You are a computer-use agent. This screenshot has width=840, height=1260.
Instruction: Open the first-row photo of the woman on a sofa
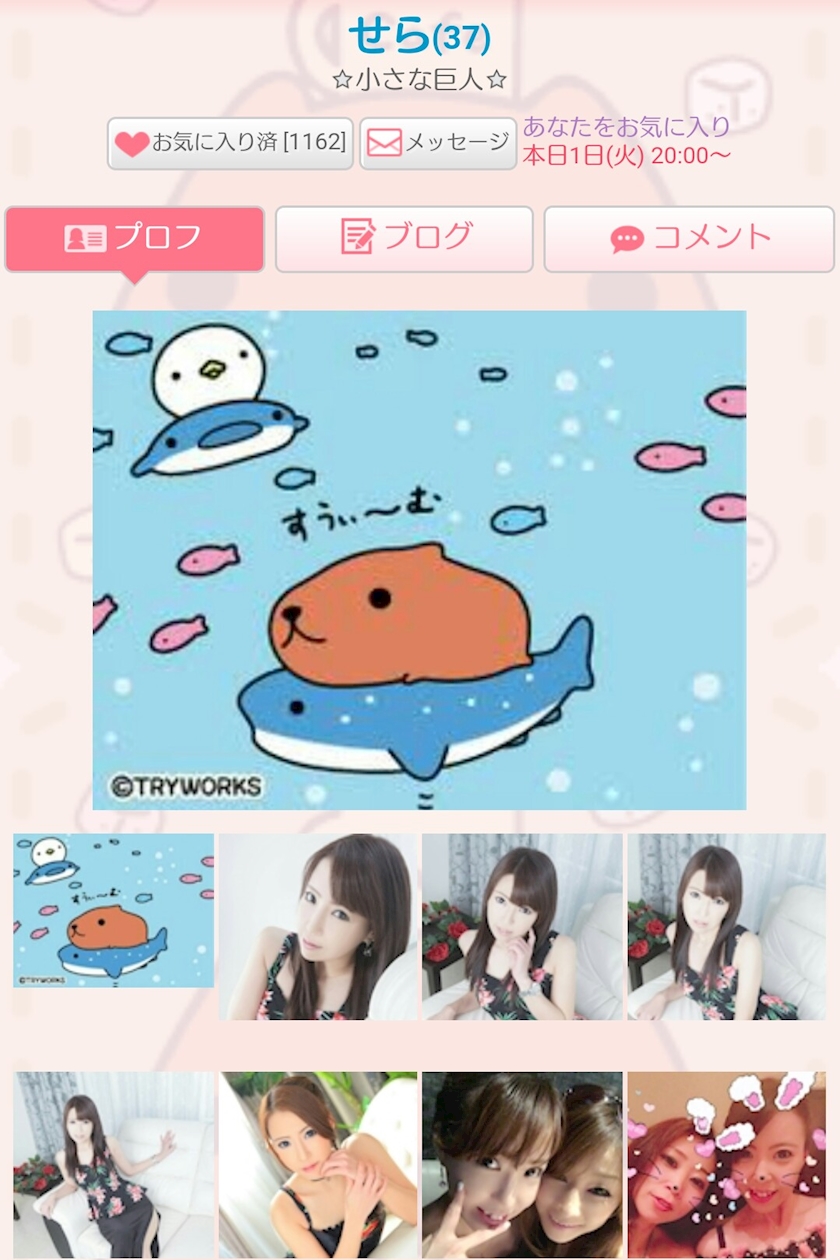[727, 927]
